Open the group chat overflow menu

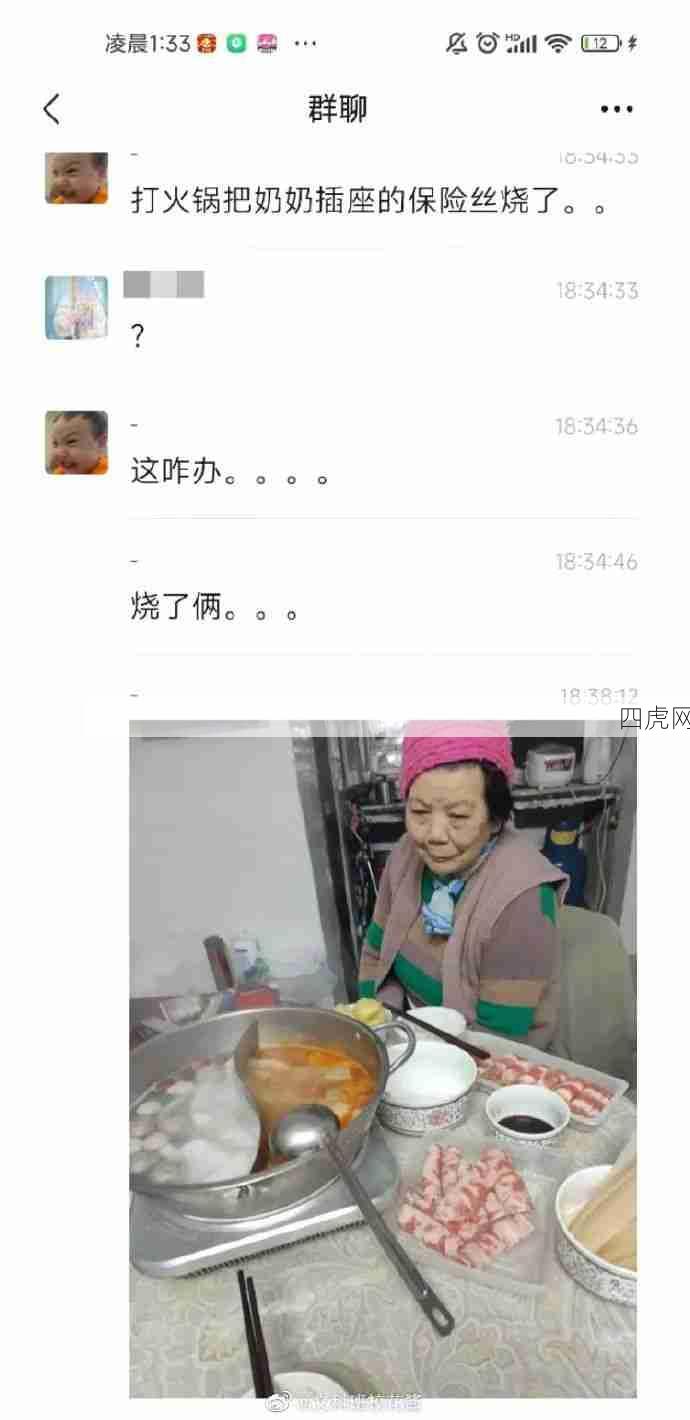pos(617,109)
